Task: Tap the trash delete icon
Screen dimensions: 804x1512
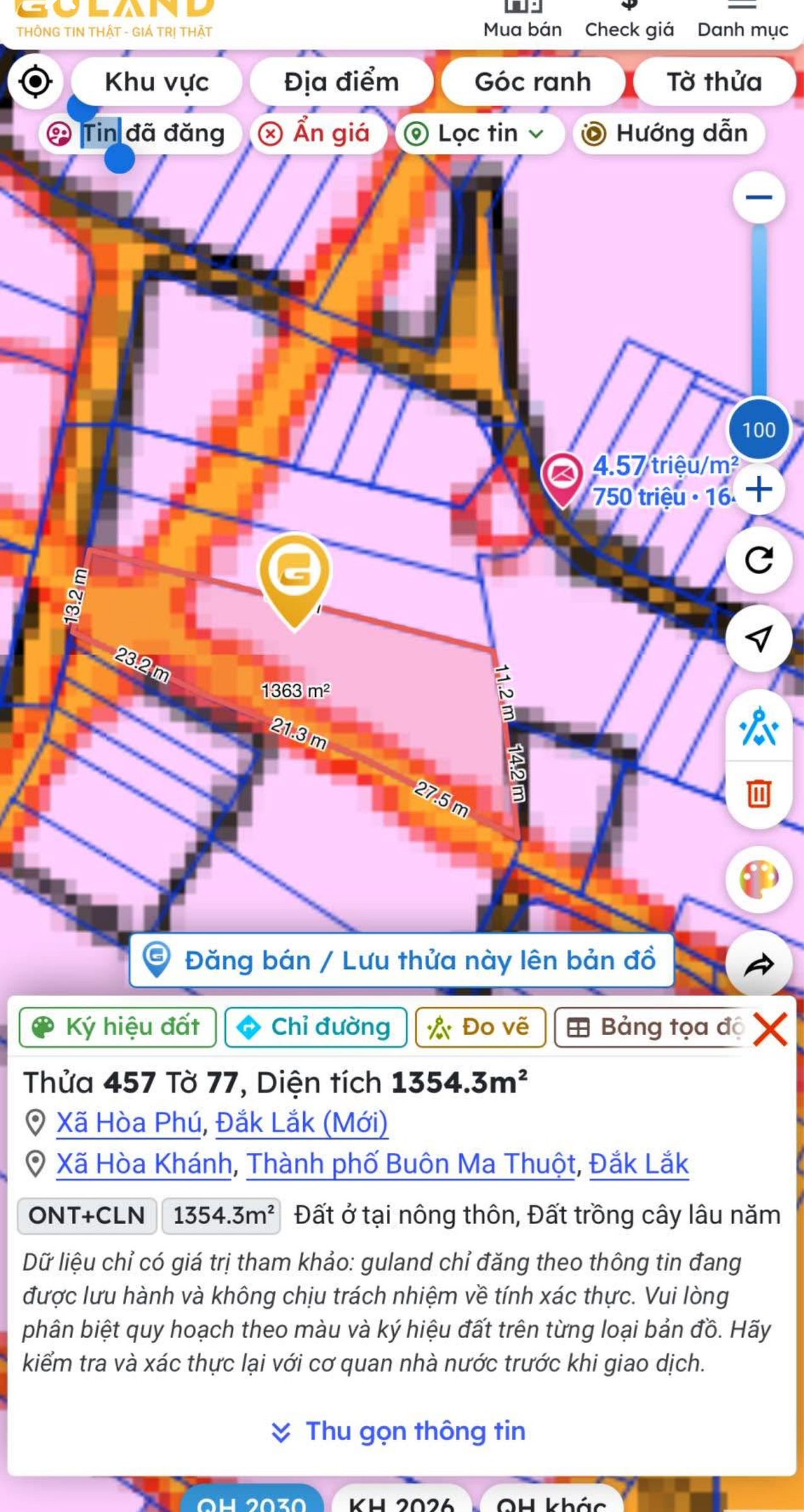Action: pos(759,793)
